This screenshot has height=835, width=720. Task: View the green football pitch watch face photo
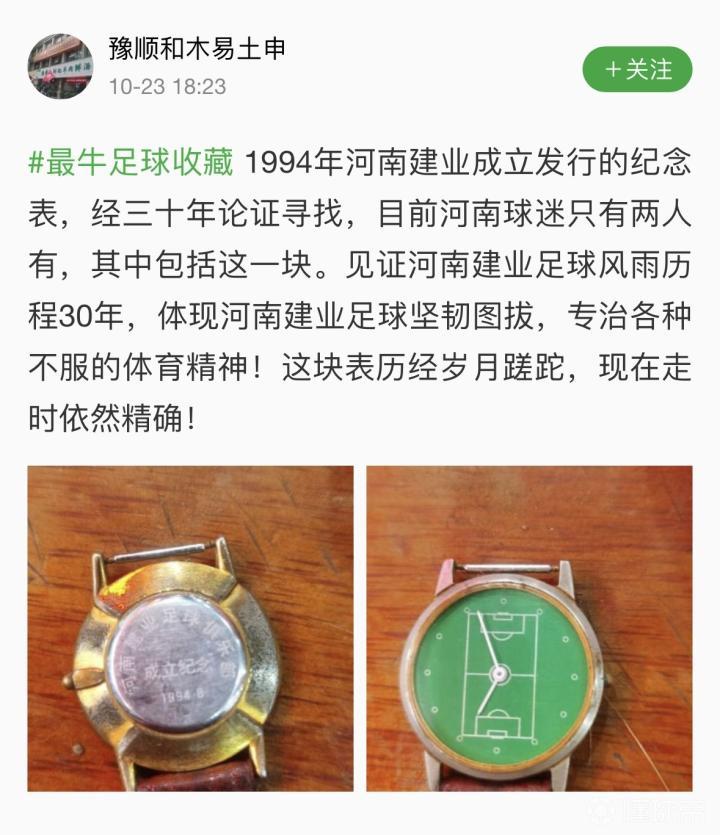tap(529, 628)
